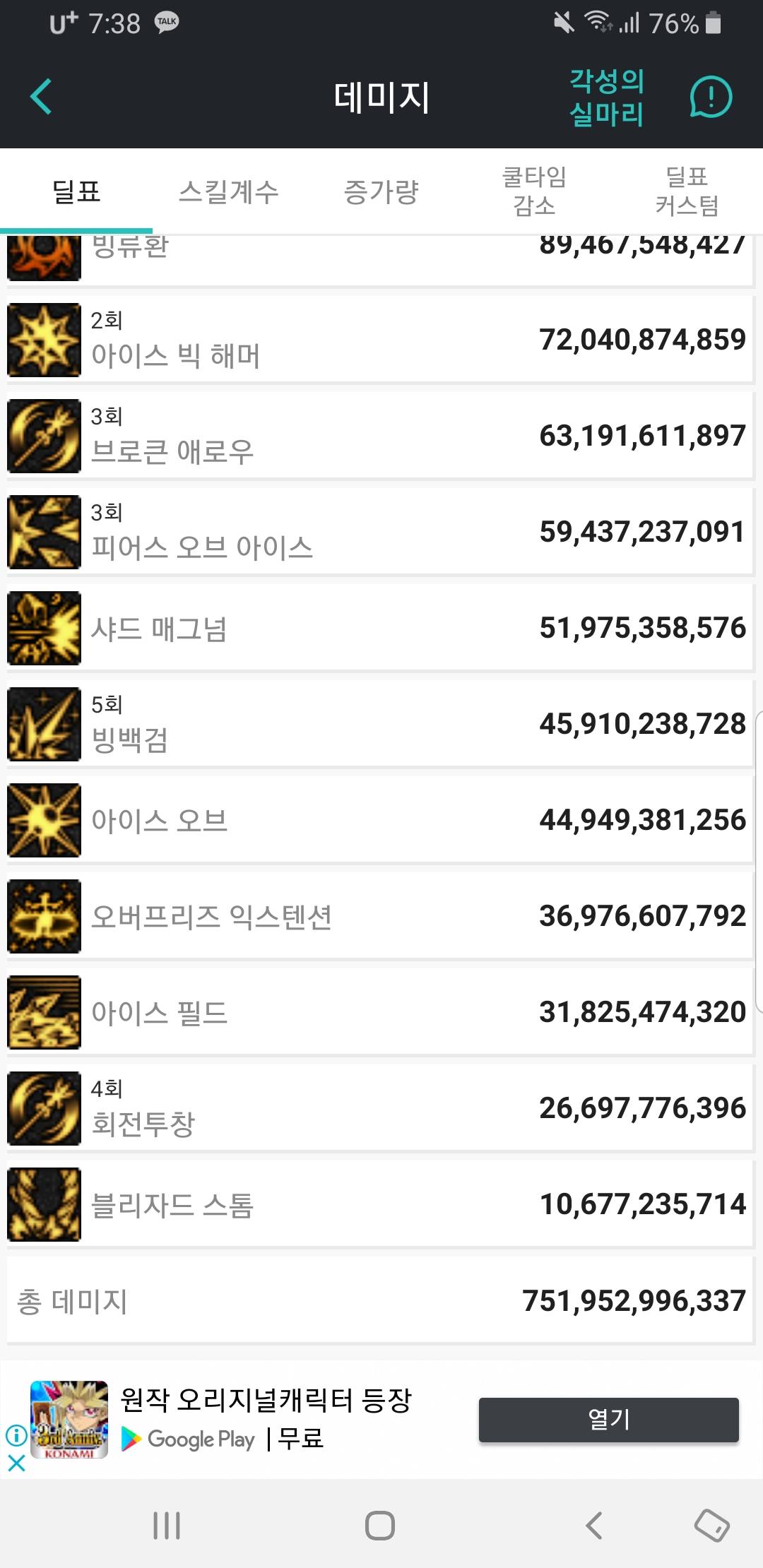The width and height of the screenshot is (763, 1568).
Task: Close the ad banner with the X
Action: pos(16,1463)
